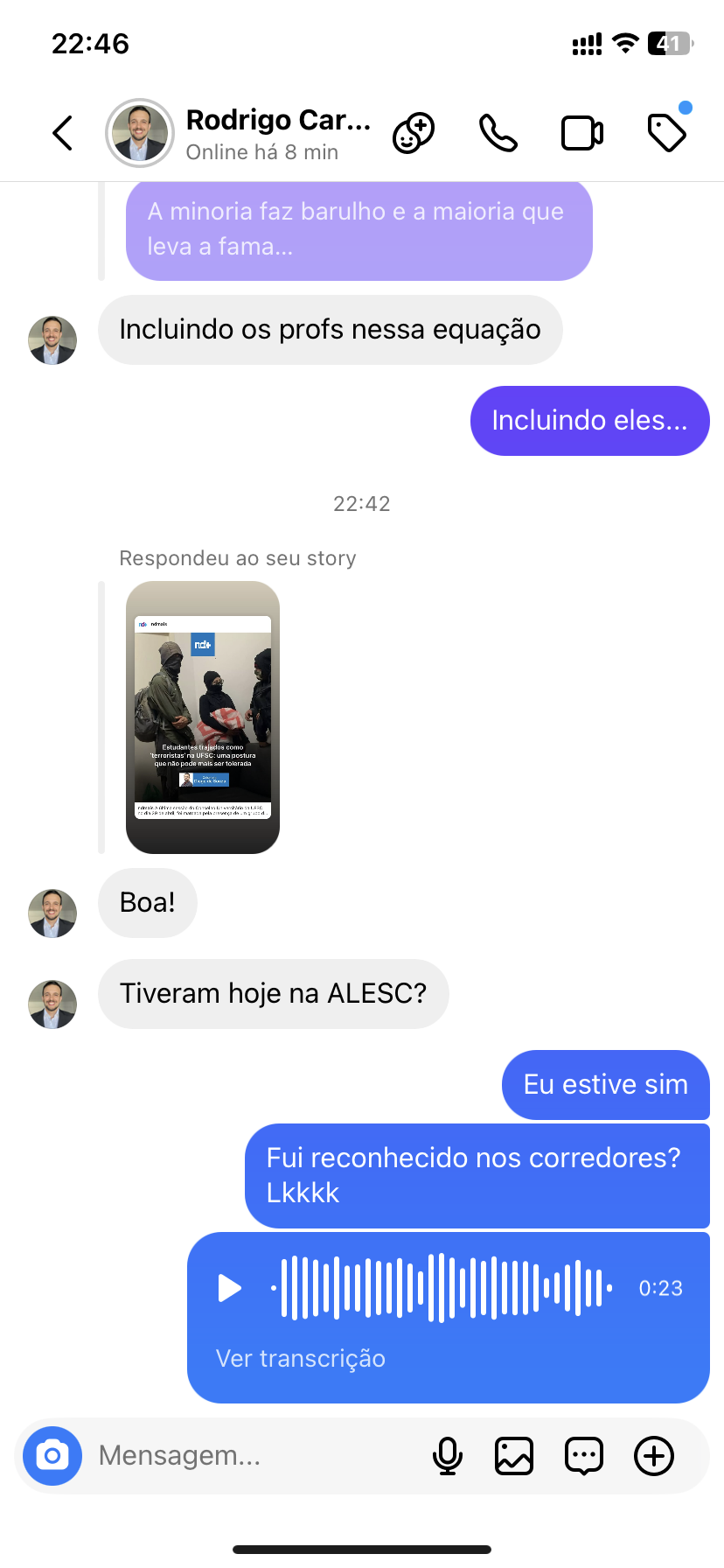Open Rodrigo Car... profile header
724x1568 pixels.
coord(277,133)
